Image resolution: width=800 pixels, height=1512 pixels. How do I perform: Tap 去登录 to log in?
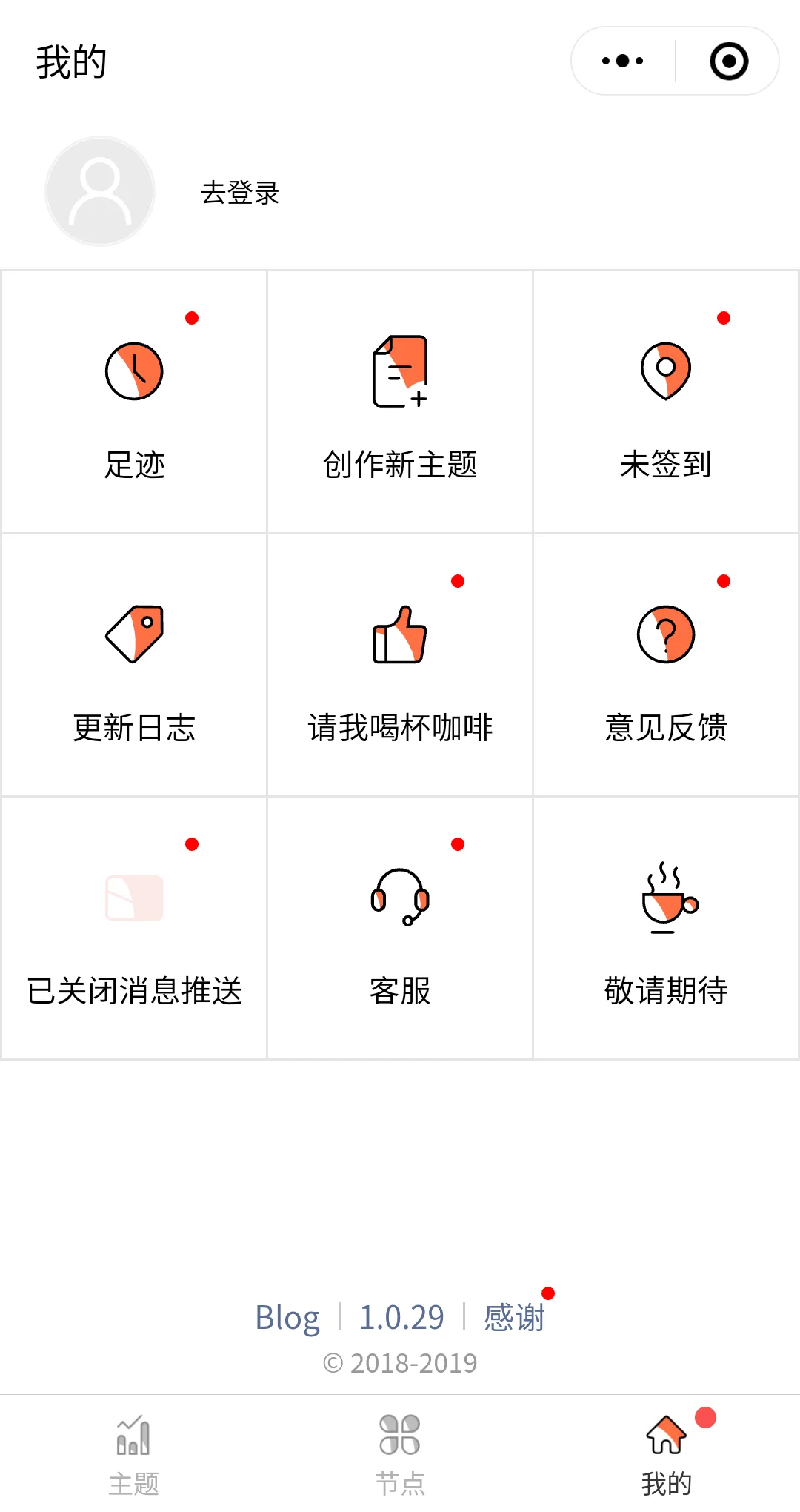pos(240,193)
